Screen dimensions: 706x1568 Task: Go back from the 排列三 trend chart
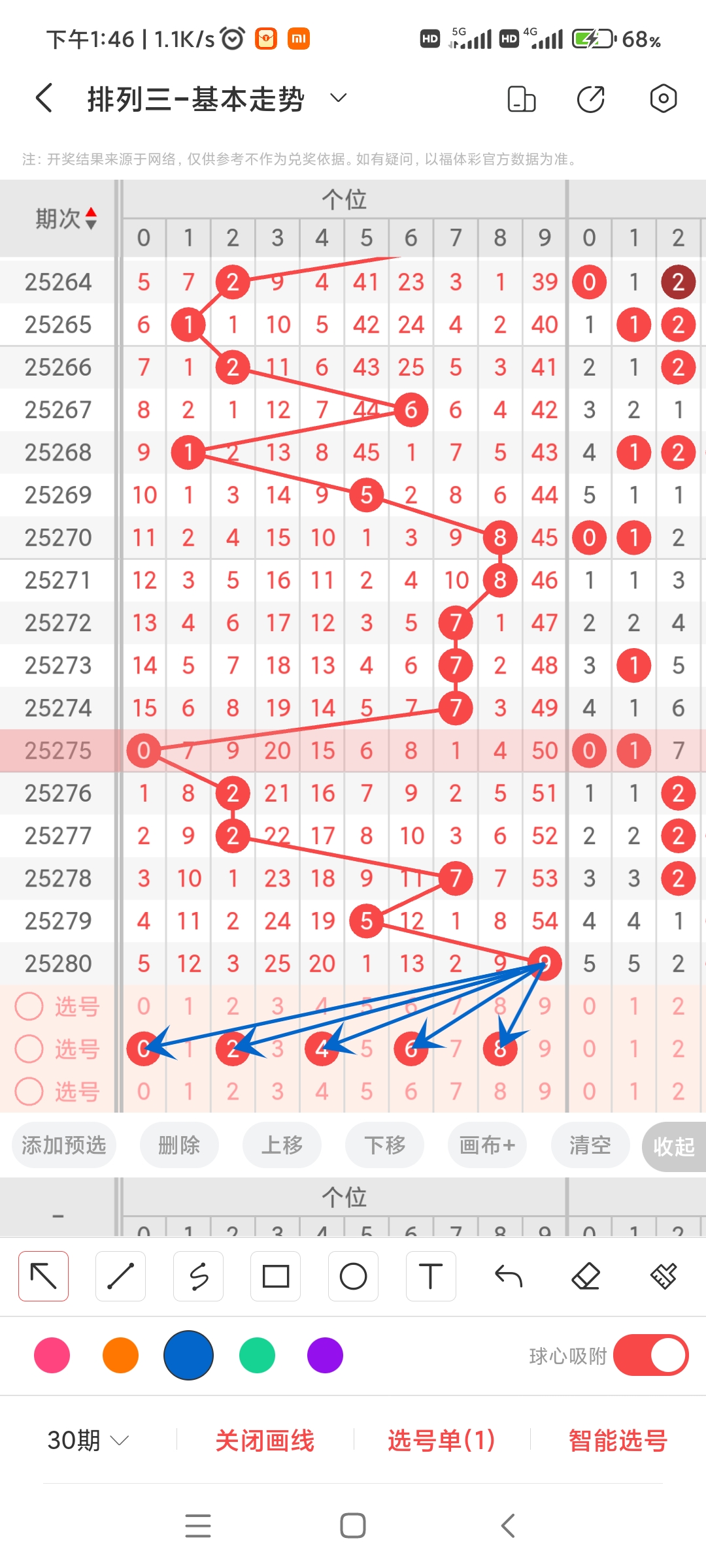click(x=44, y=99)
